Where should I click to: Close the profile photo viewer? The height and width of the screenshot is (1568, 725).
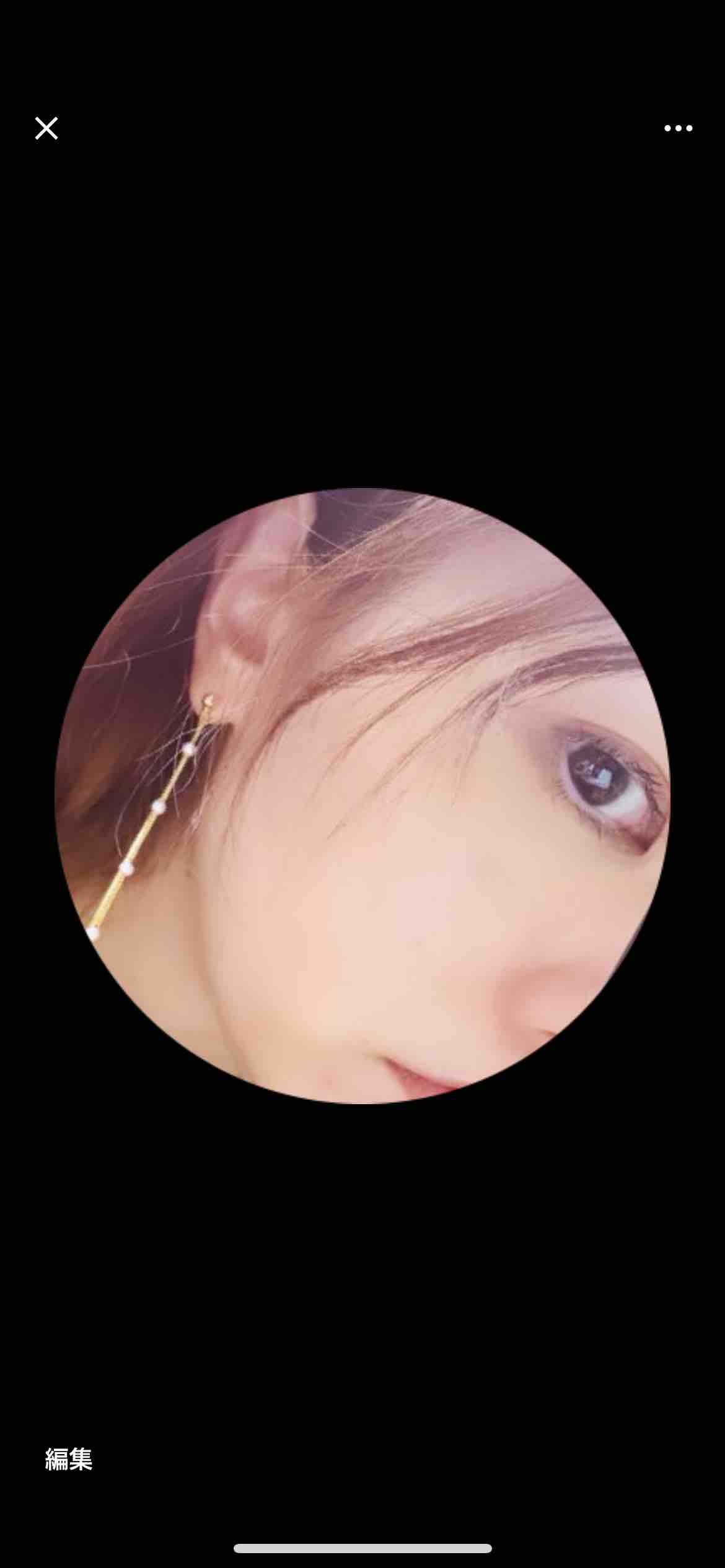[x=46, y=129]
